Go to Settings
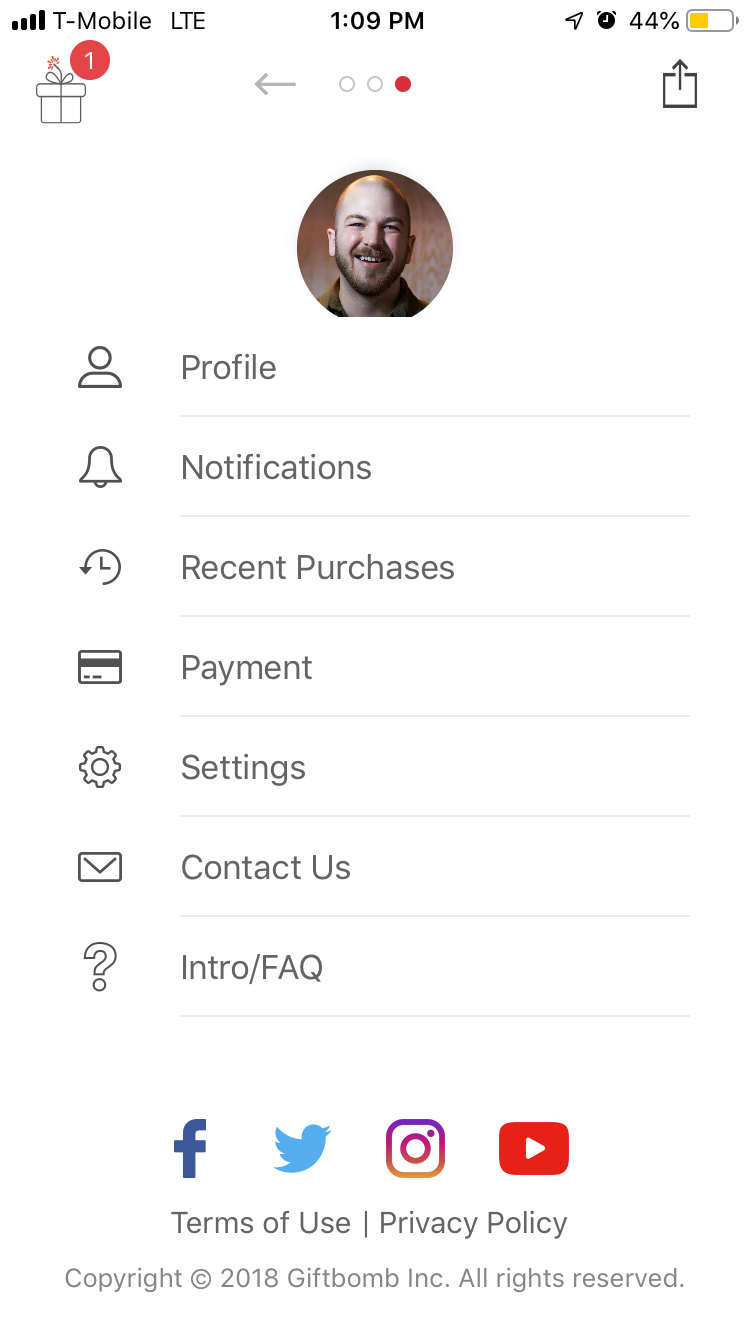Screen dimensions: 750x1334 (x=243, y=768)
